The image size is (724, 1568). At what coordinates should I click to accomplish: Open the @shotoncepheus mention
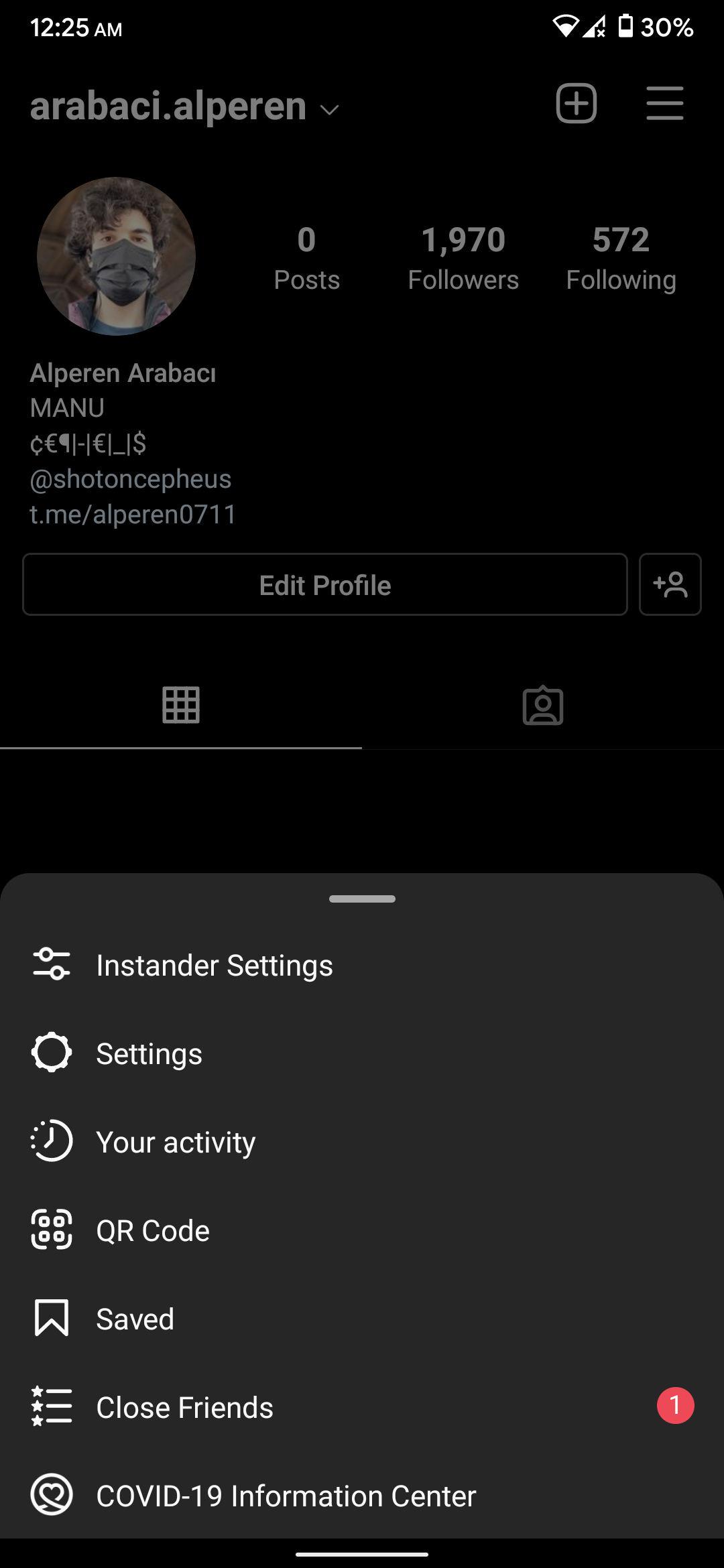click(131, 479)
